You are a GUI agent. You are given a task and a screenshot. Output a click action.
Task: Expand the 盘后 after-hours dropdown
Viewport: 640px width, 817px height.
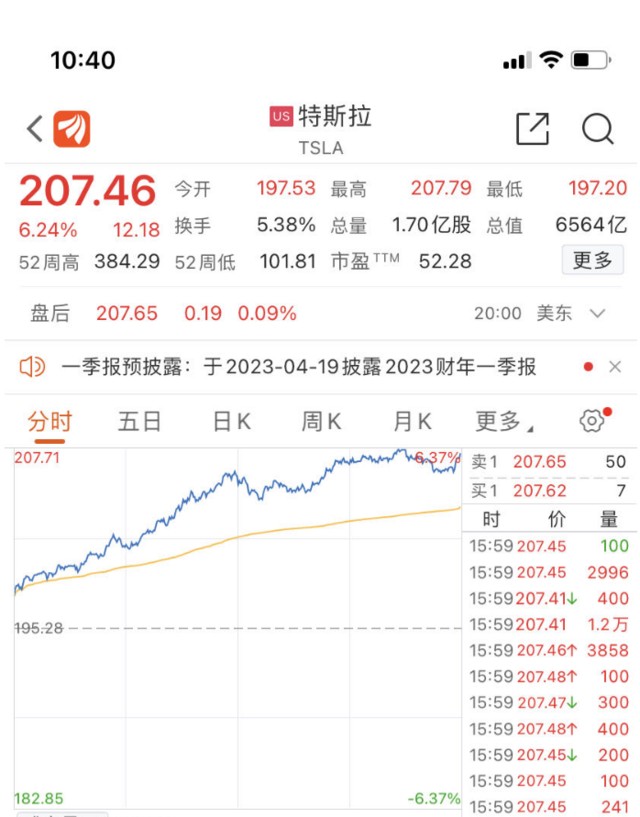click(x=598, y=313)
